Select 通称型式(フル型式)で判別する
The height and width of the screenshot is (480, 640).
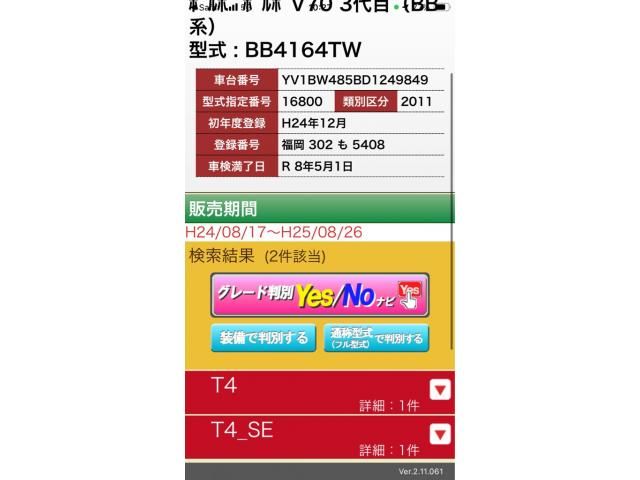[376, 338]
